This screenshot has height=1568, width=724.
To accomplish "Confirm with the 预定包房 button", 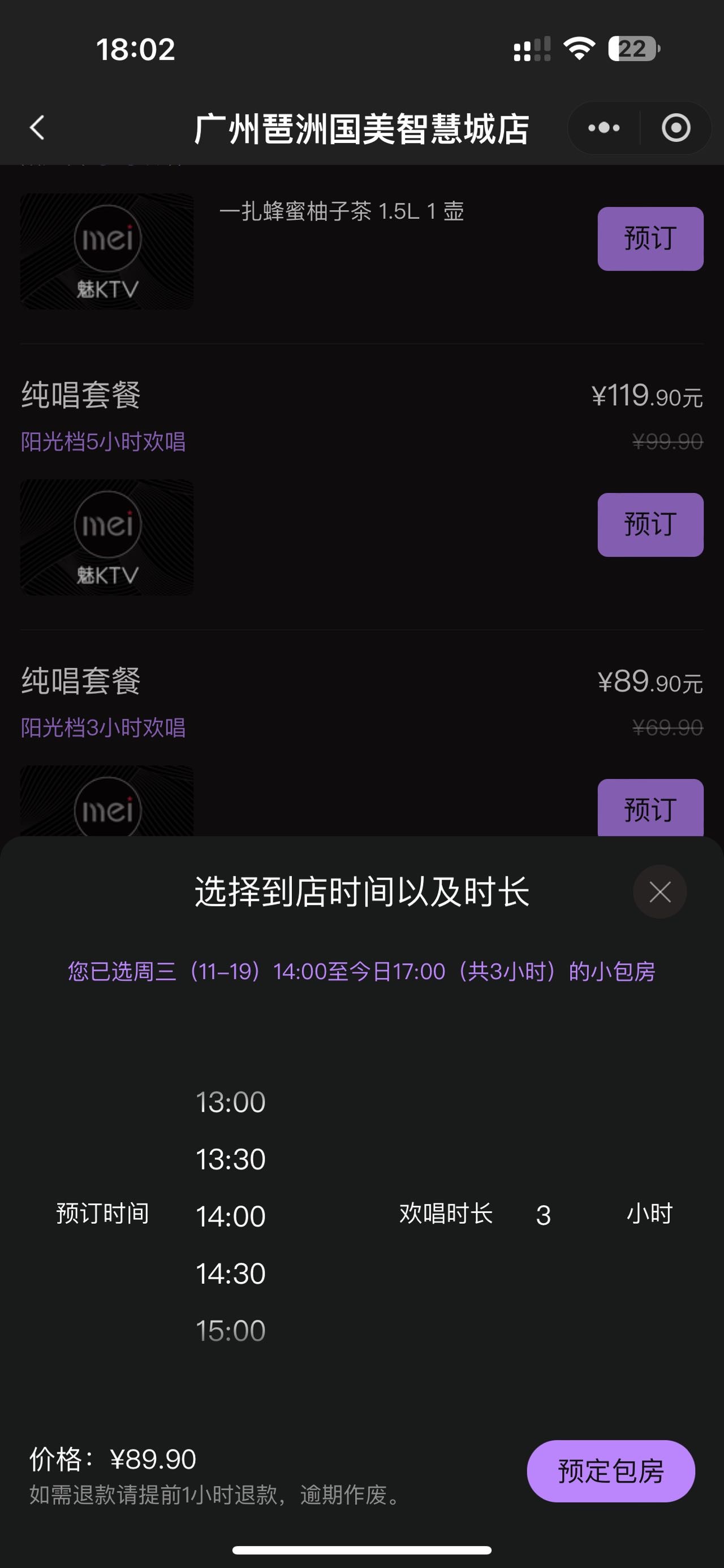I will point(610,1471).
